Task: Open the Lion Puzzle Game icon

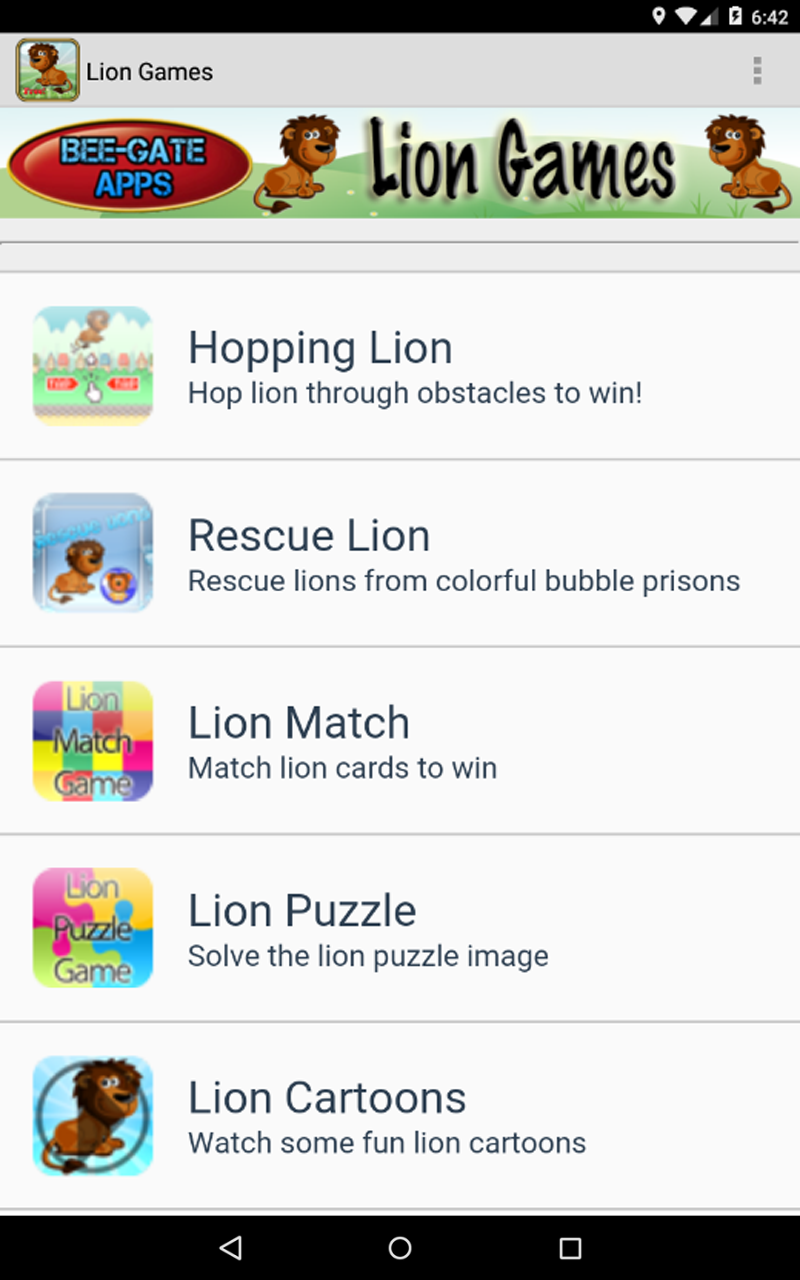Action: 93,928
